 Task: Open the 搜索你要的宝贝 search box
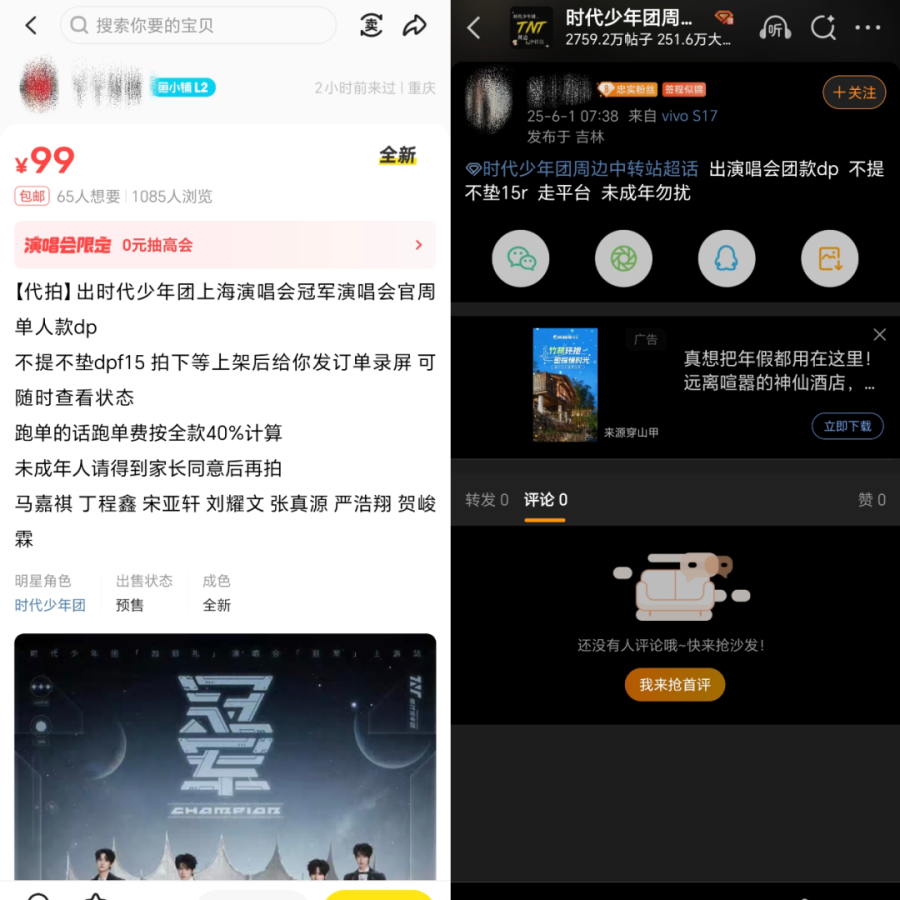point(198,26)
